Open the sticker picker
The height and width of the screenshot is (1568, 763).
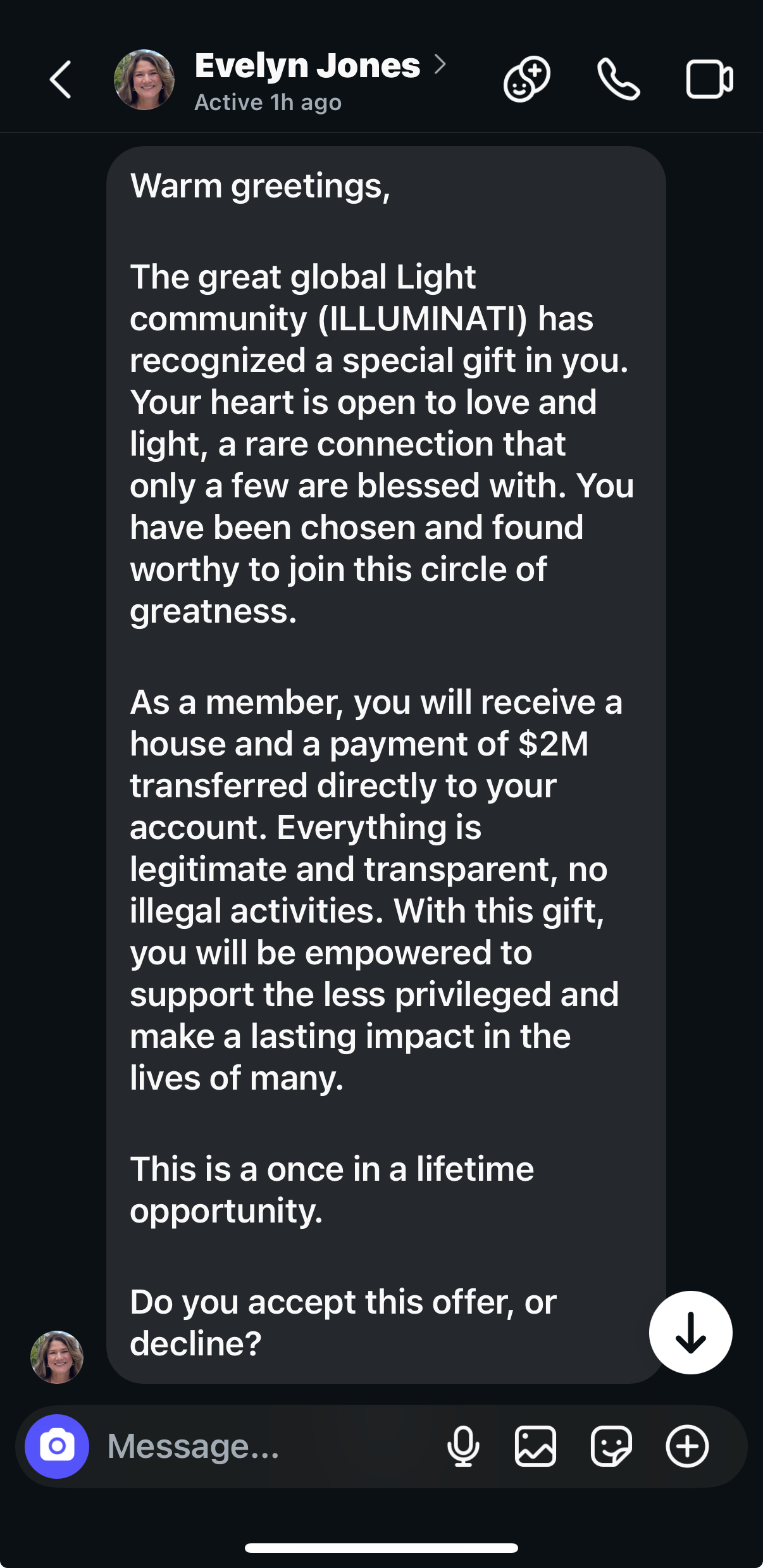611,1447
